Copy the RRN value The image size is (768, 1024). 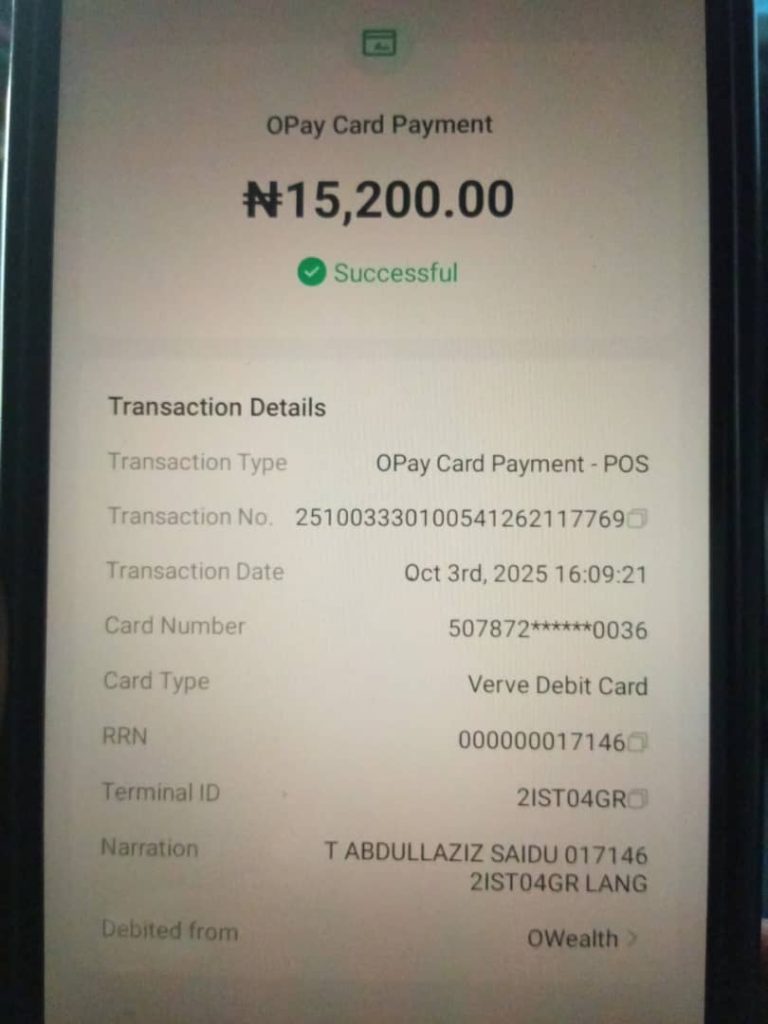tap(638, 742)
